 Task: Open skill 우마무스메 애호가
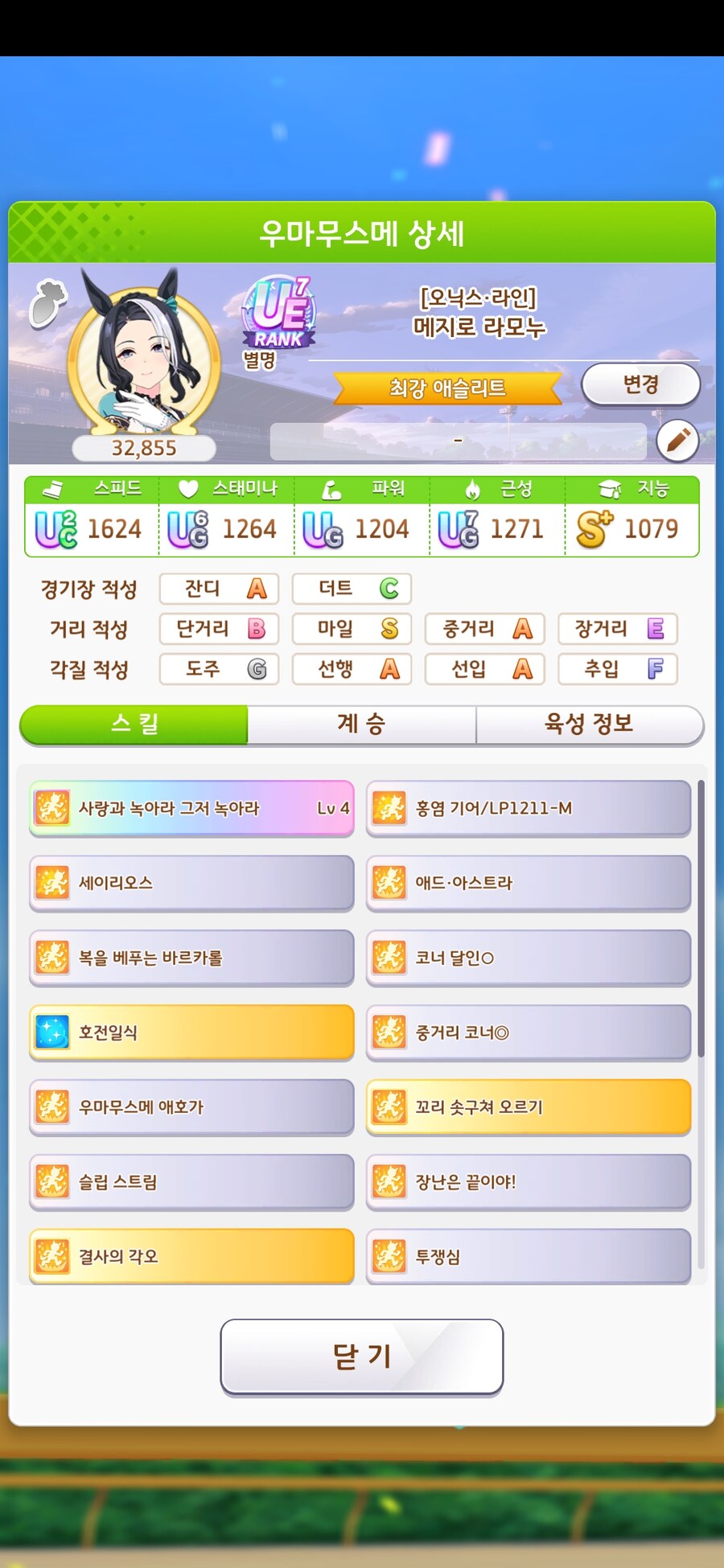coord(191,1107)
